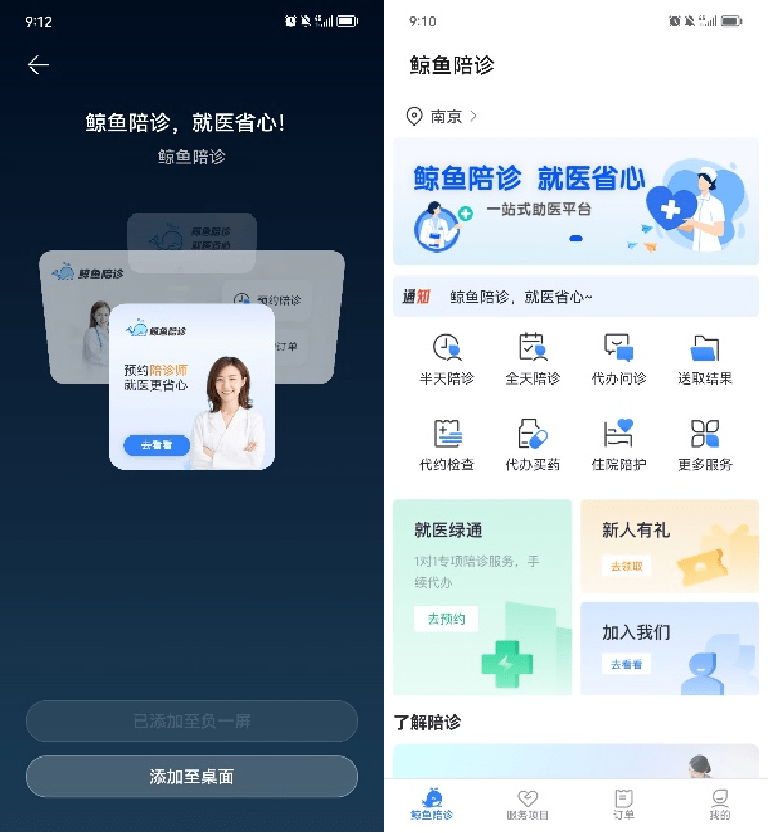Tap 去预约 on the 就医绿通 card
The width and height of the screenshot is (768, 833).
[x=446, y=619]
